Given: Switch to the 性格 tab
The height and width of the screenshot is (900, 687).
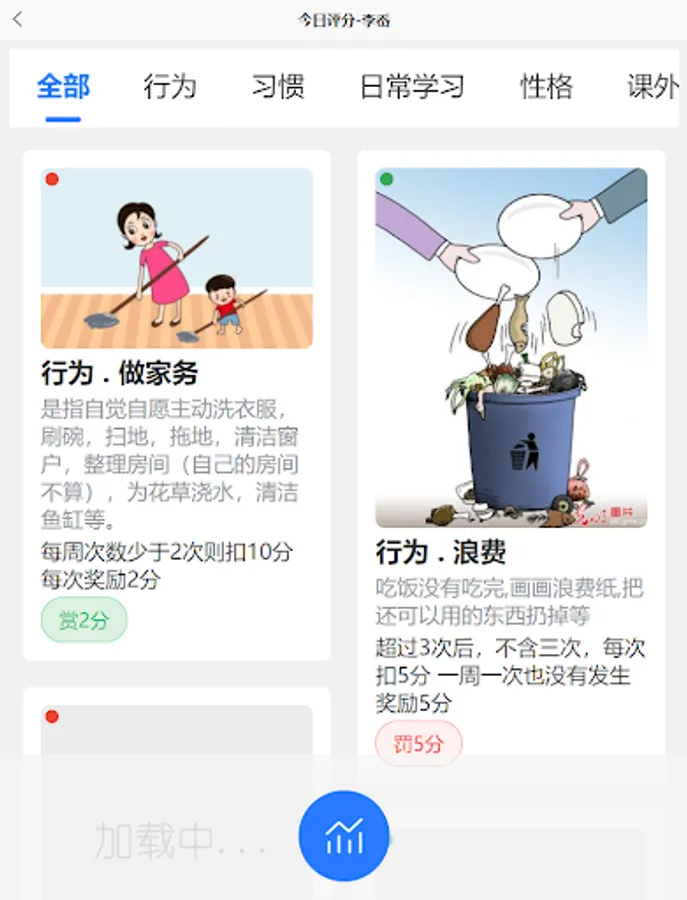Looking at the screenshot, I should (x=546, y=87).
